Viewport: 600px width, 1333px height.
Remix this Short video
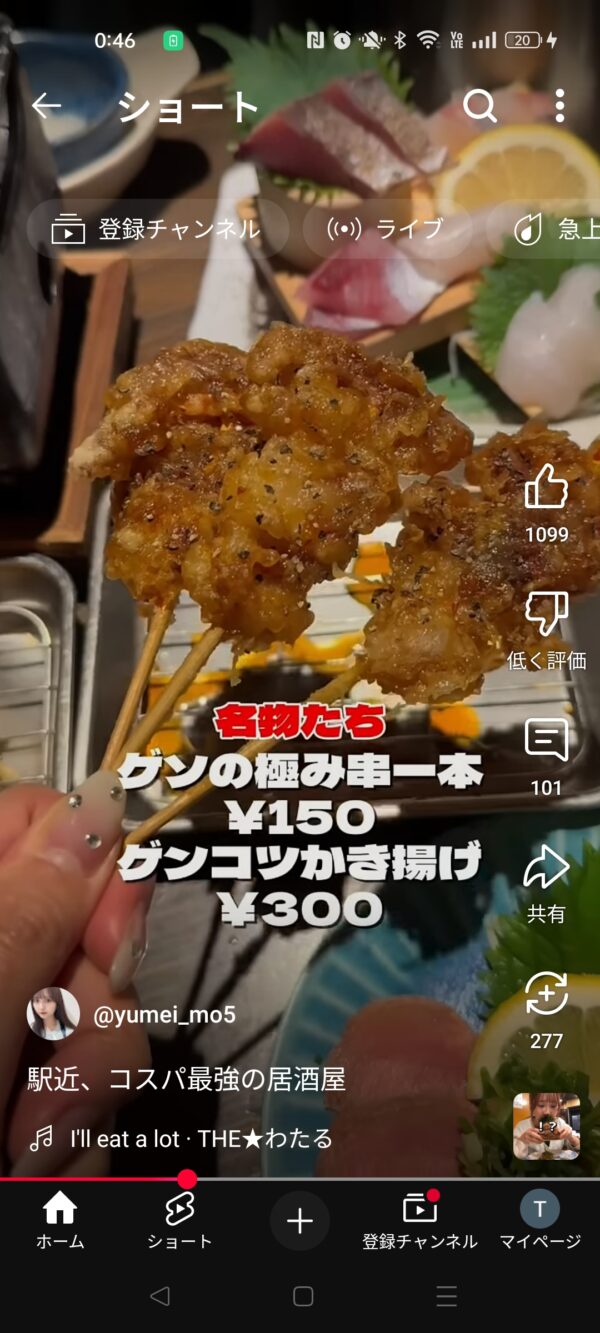546,997
